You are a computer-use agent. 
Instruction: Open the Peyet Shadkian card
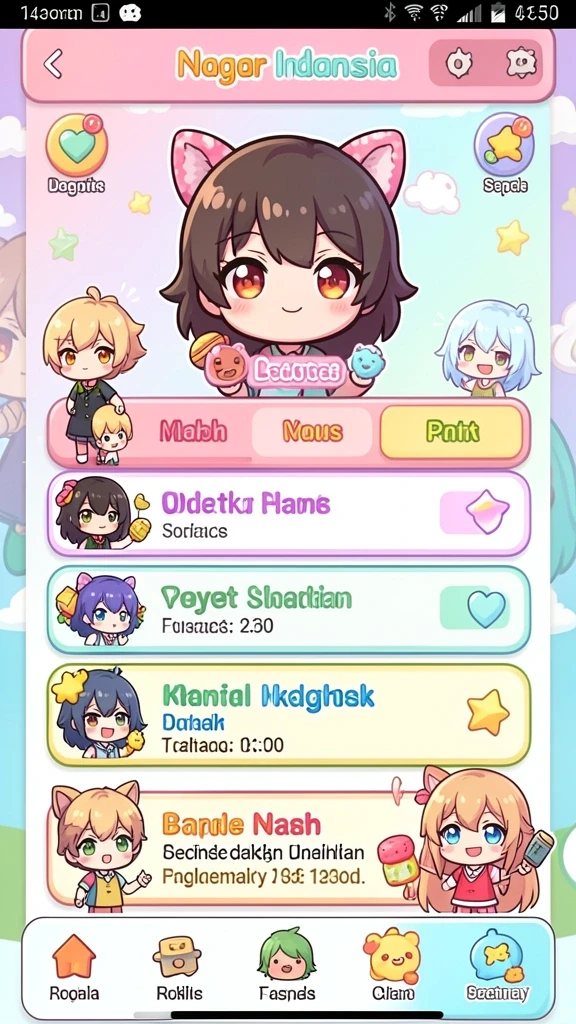click(x=288, y=611)
